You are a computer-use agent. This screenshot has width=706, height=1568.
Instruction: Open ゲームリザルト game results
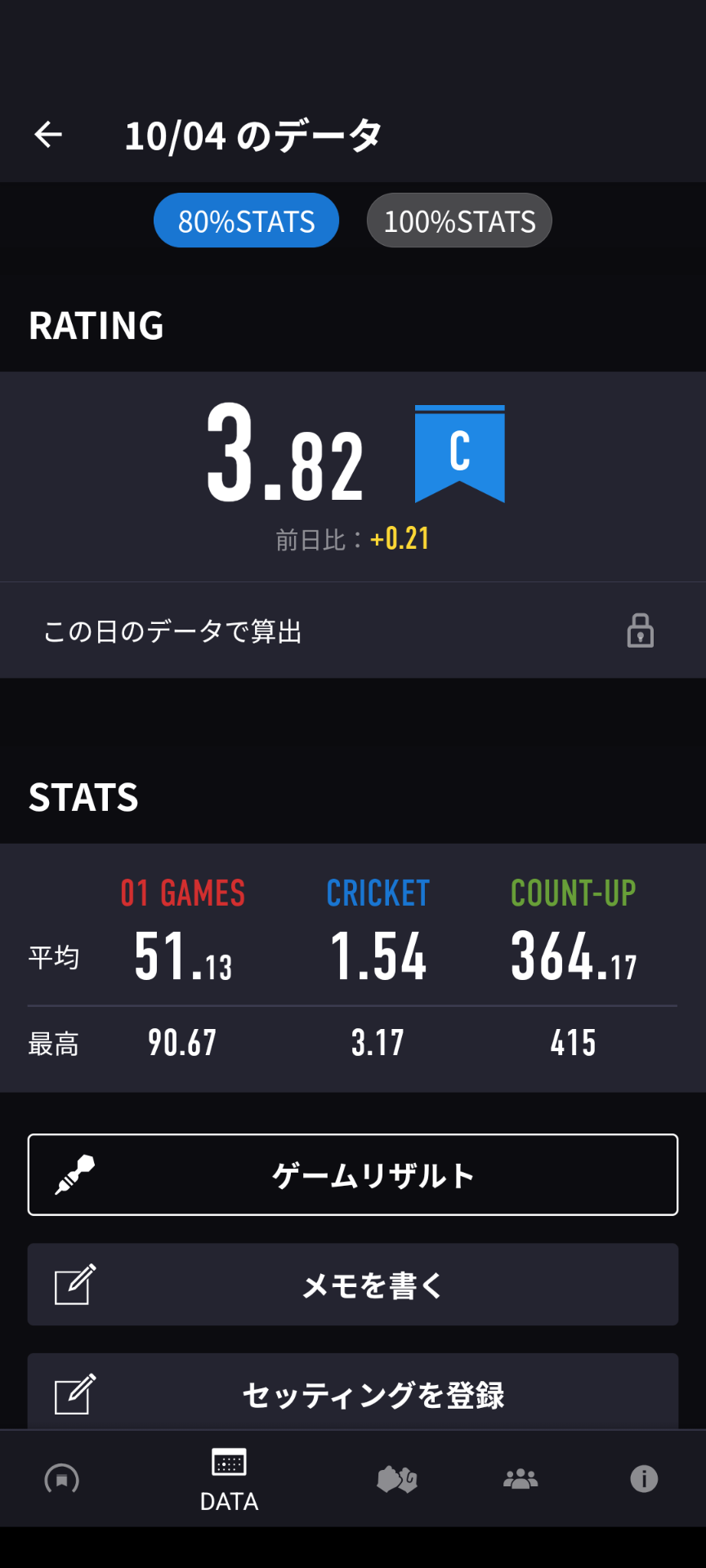(353, 1174)
